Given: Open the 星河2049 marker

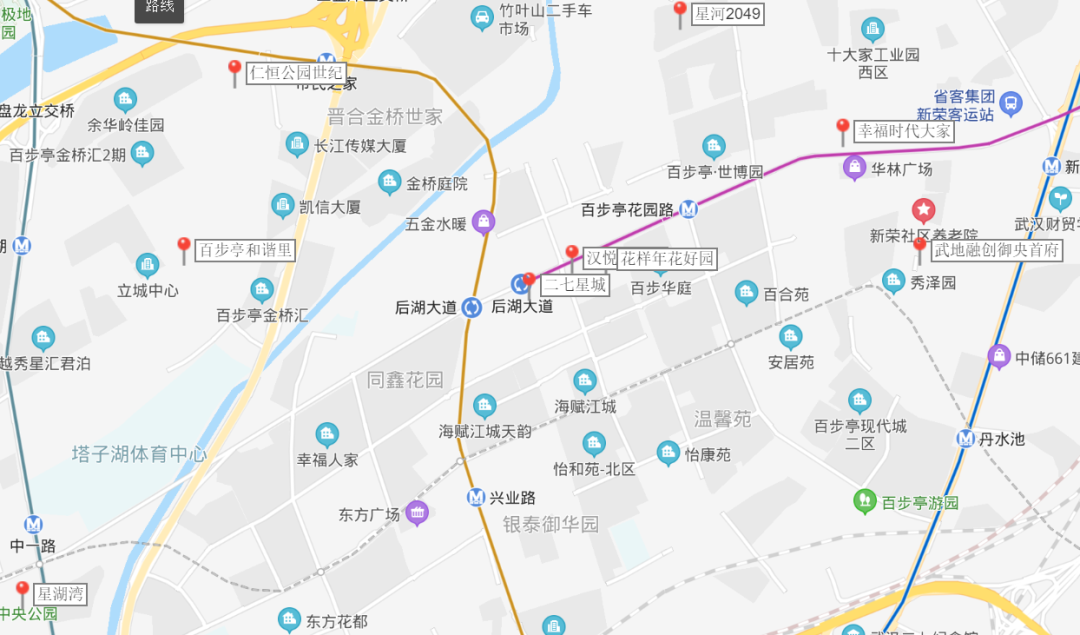Looking at the screenshot, I should point(680,13).
